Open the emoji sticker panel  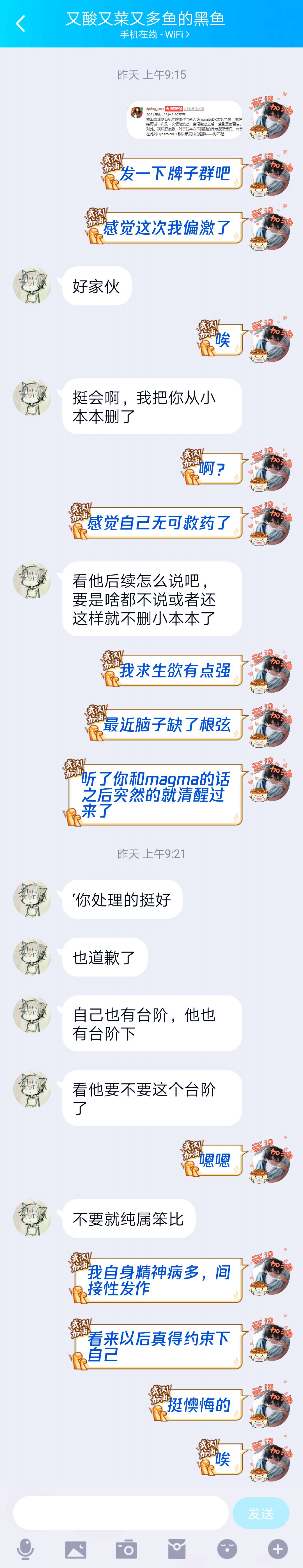(x=227, y=1549)
